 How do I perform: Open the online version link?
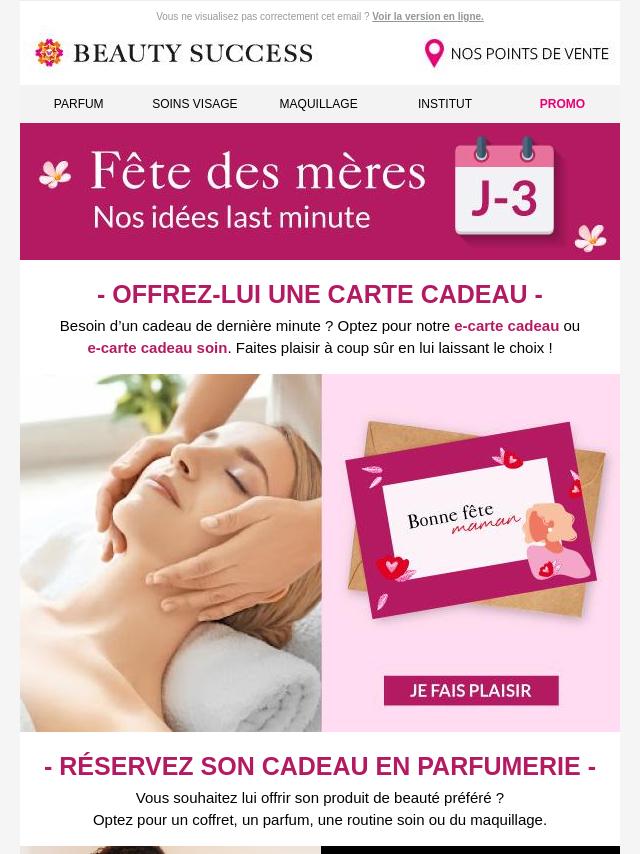click(427, 17)
